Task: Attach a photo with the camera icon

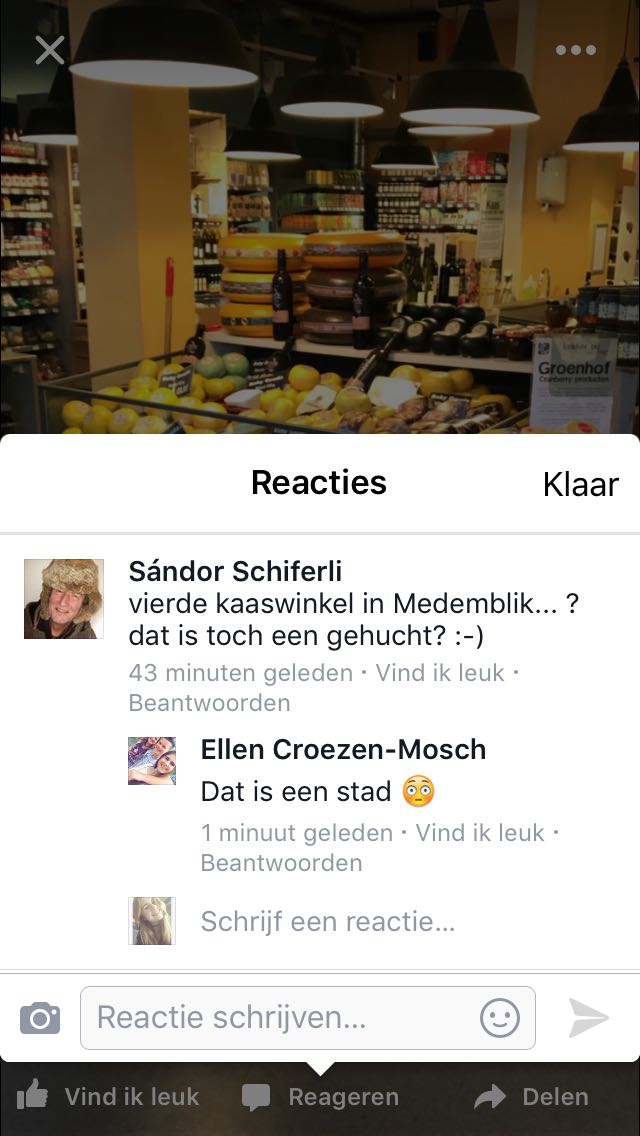Action: click(40, 1019)
